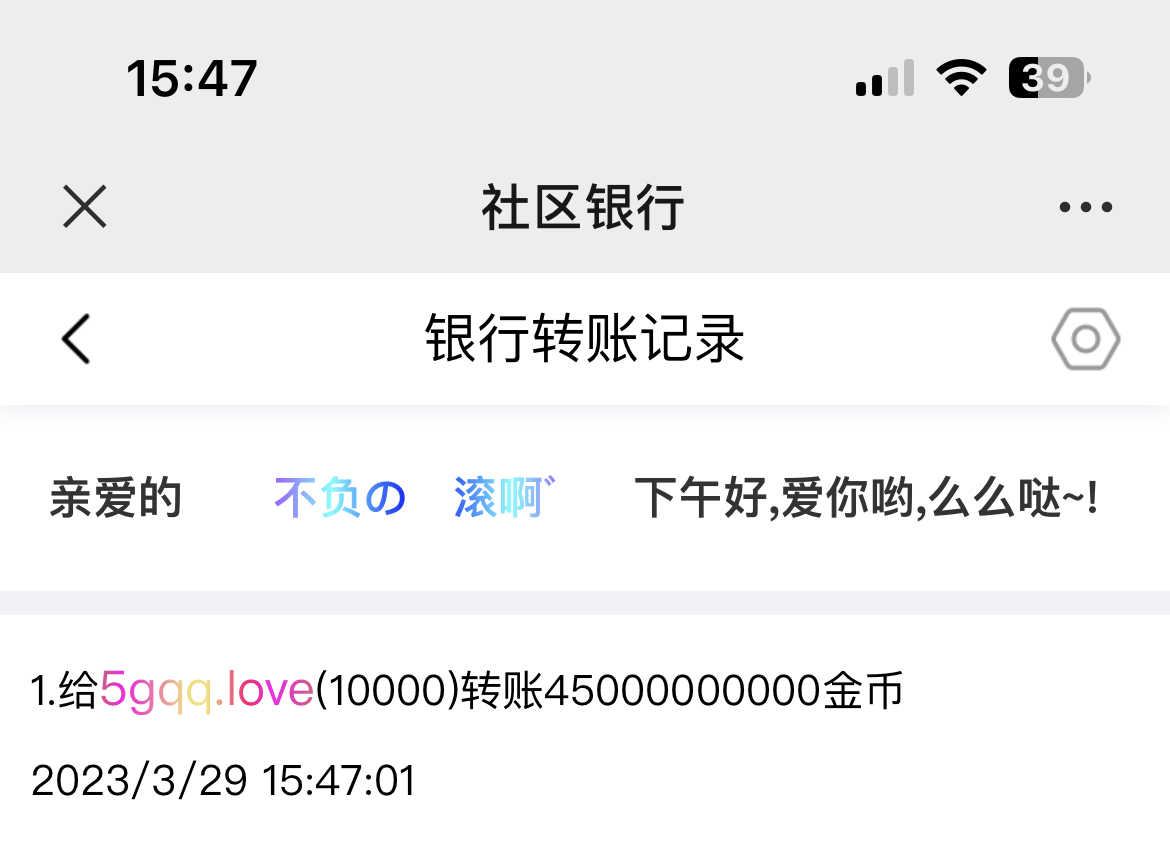The image size is (1170, 853).
Task: Open the hexagon settings icon
Action: click(1085, 340)
